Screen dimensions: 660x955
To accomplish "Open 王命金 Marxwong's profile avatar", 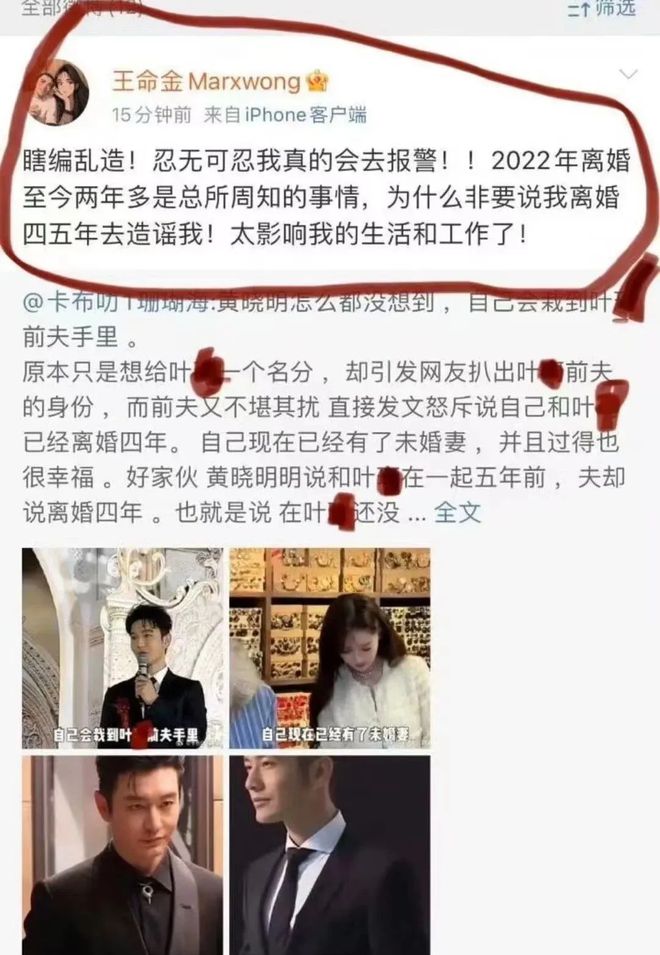I will point(59,93).
